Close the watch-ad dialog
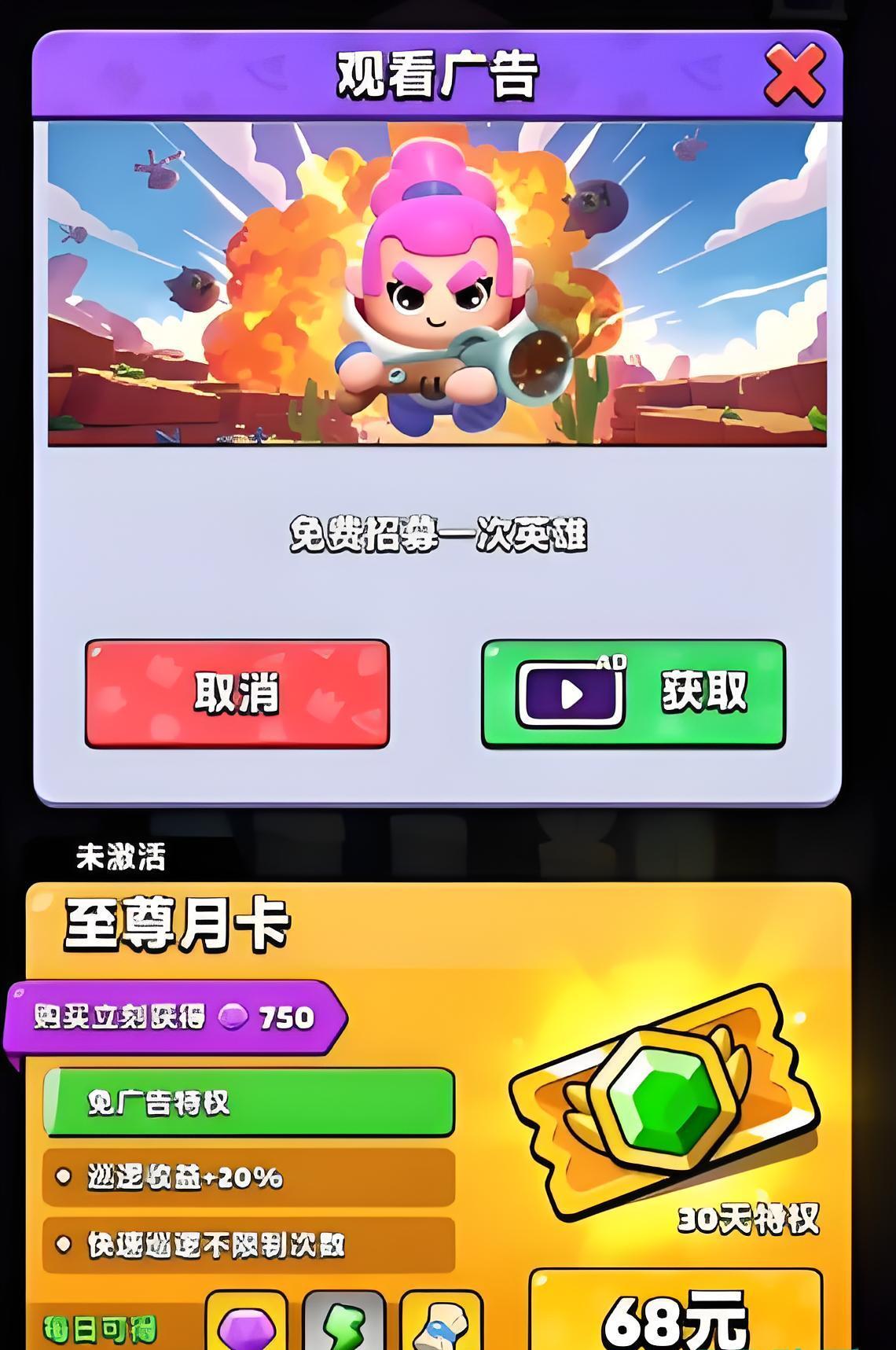 click(794, 74)
